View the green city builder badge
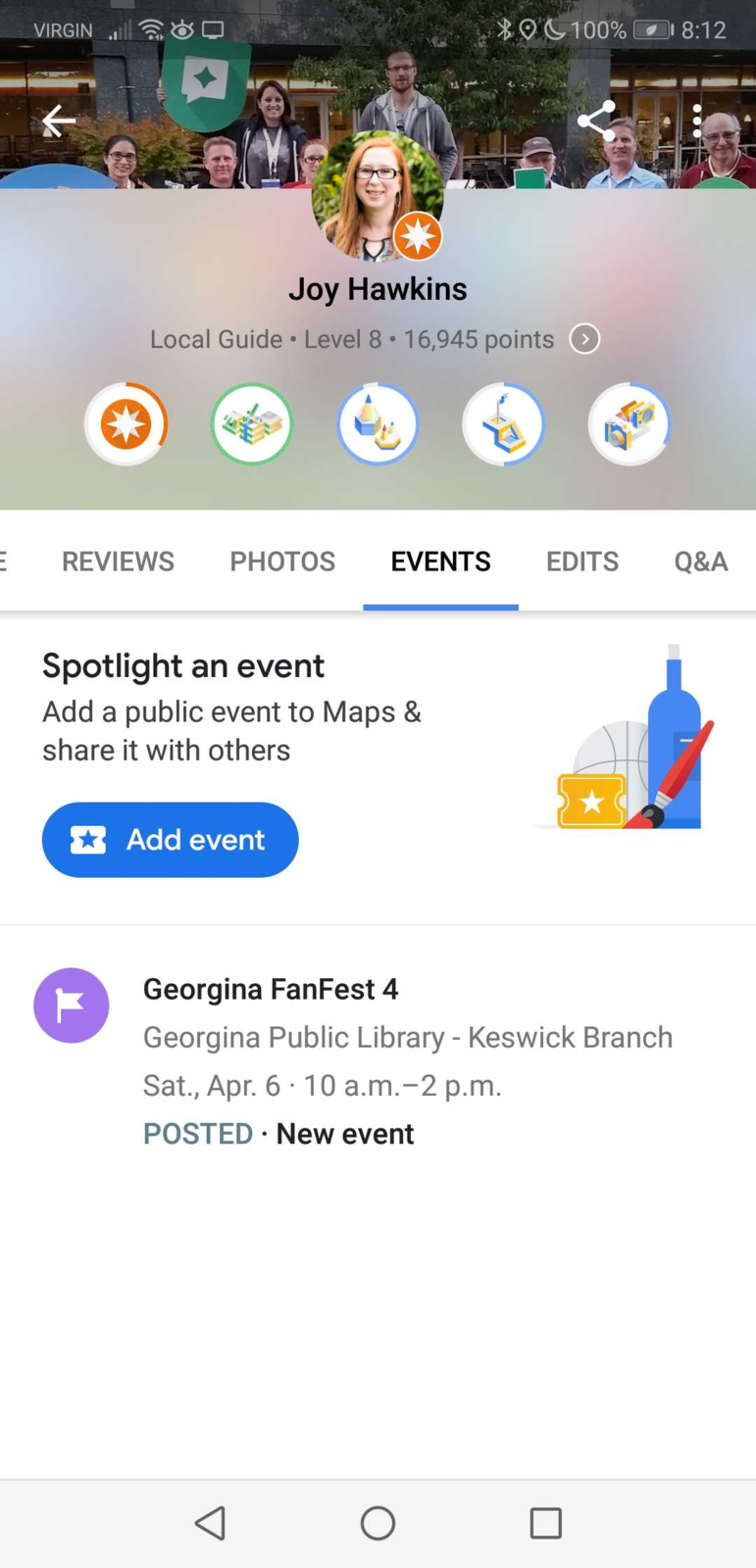The height and width of the screenshot is (1568, 756). 252,423
